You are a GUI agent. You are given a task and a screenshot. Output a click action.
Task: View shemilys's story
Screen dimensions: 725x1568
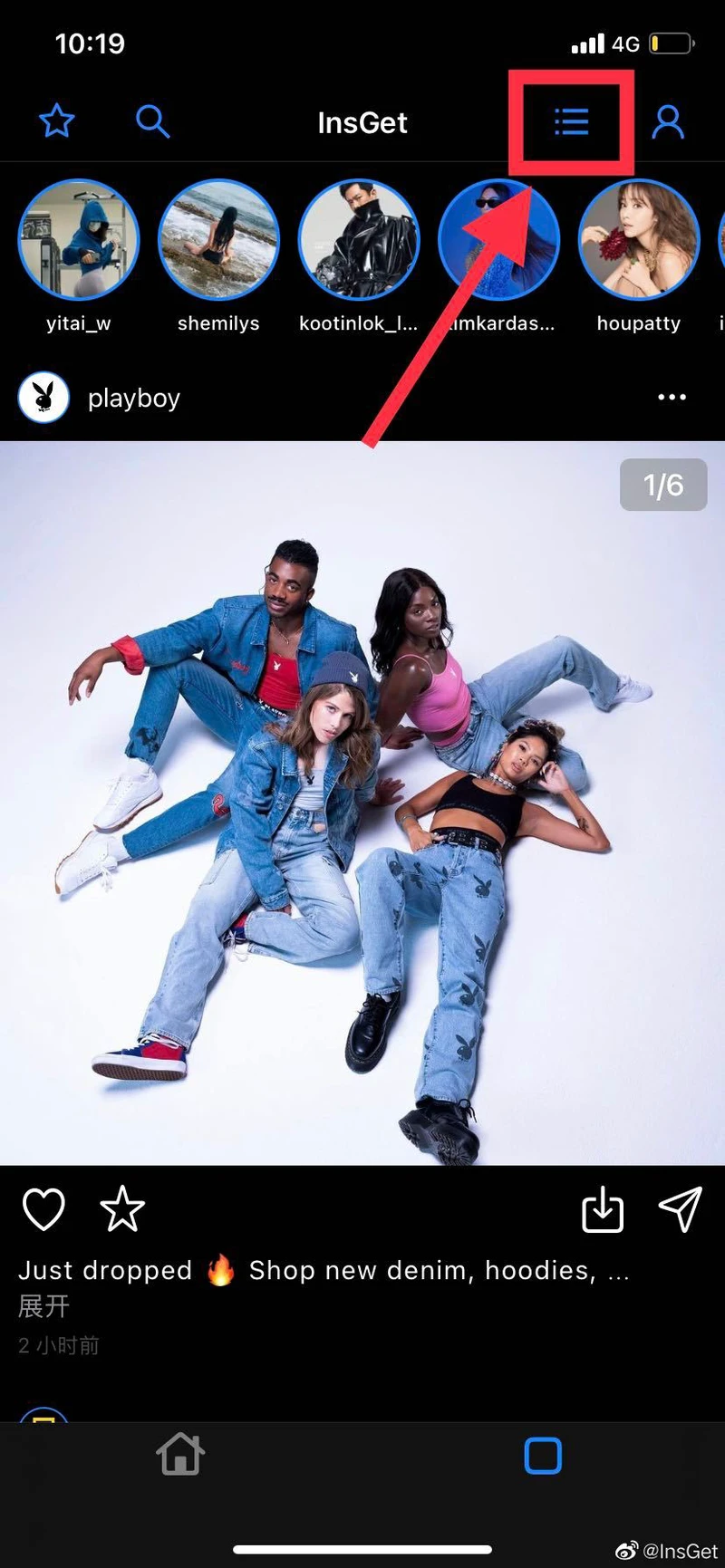pyautogui.click(x=218, y=239)
